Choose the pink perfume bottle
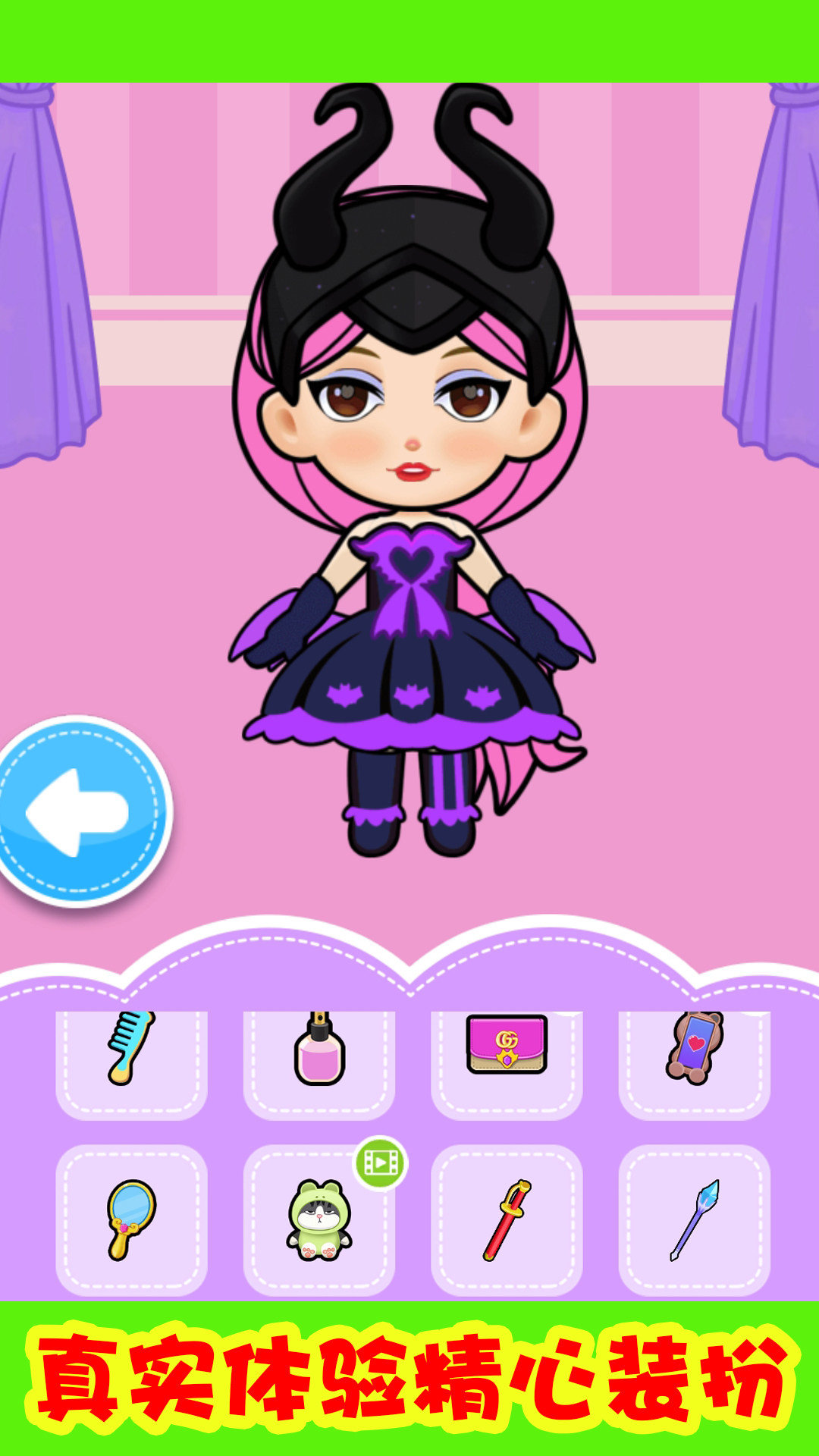The image size is (819, 1456). pos(319,1054)
